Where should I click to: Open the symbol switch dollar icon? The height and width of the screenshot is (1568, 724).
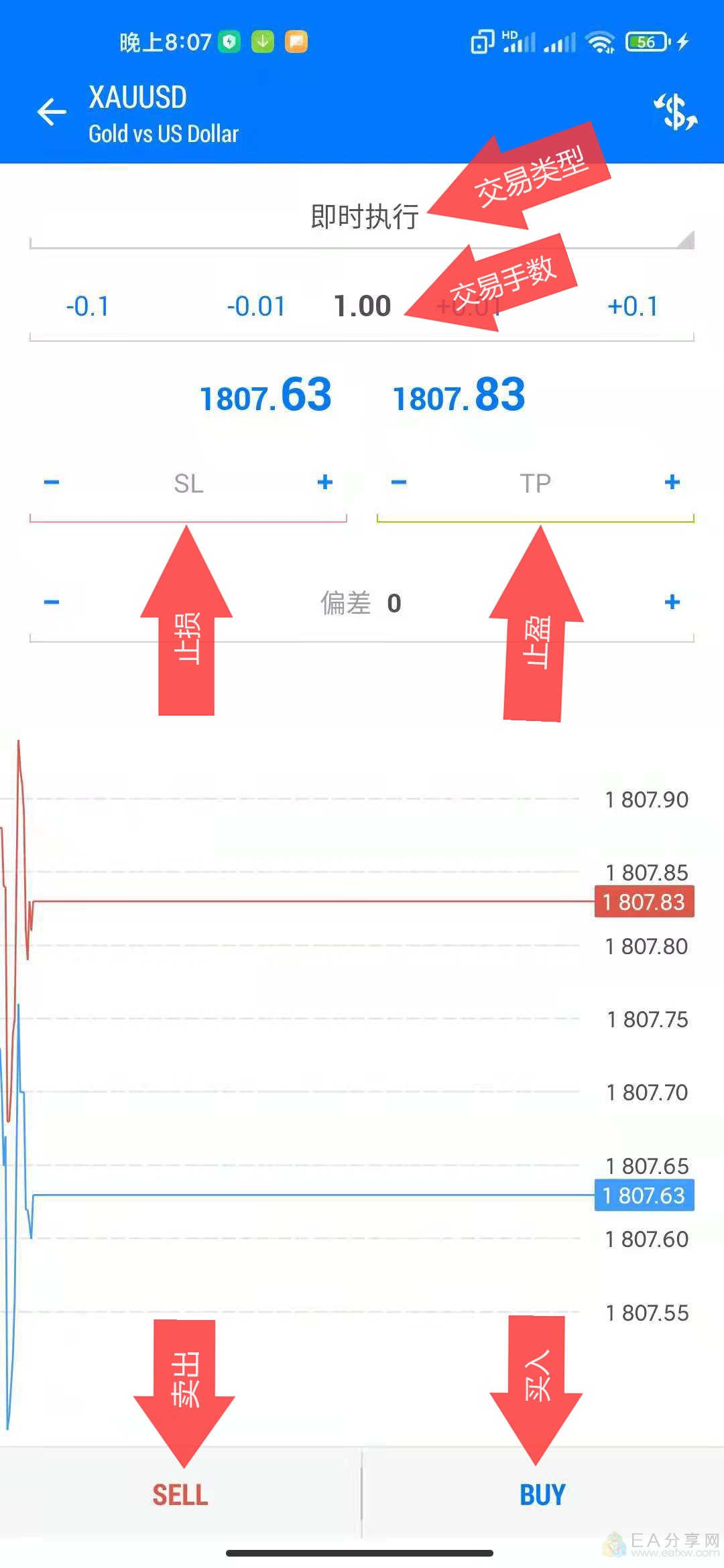pyautogui.click(x=675, y=111)
